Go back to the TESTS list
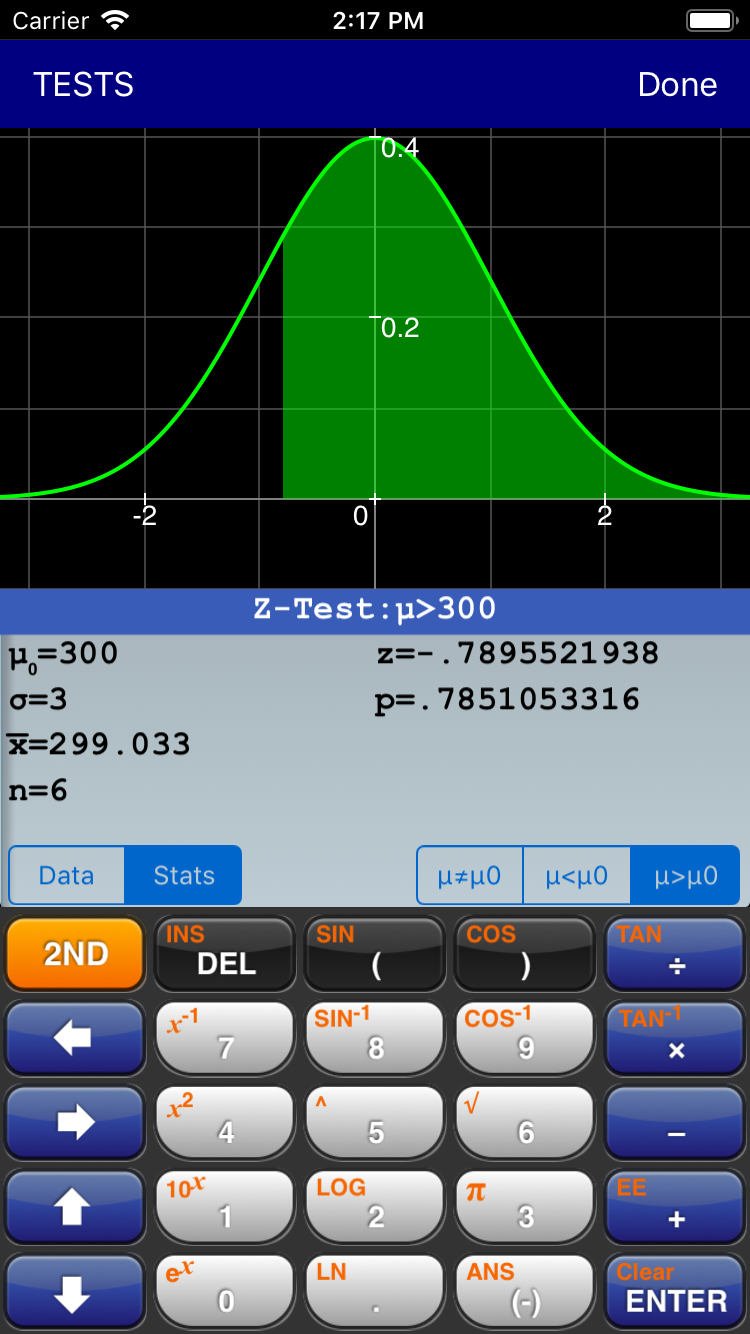750x1334 pixels. pyautogui.click(x=83, y=85)
